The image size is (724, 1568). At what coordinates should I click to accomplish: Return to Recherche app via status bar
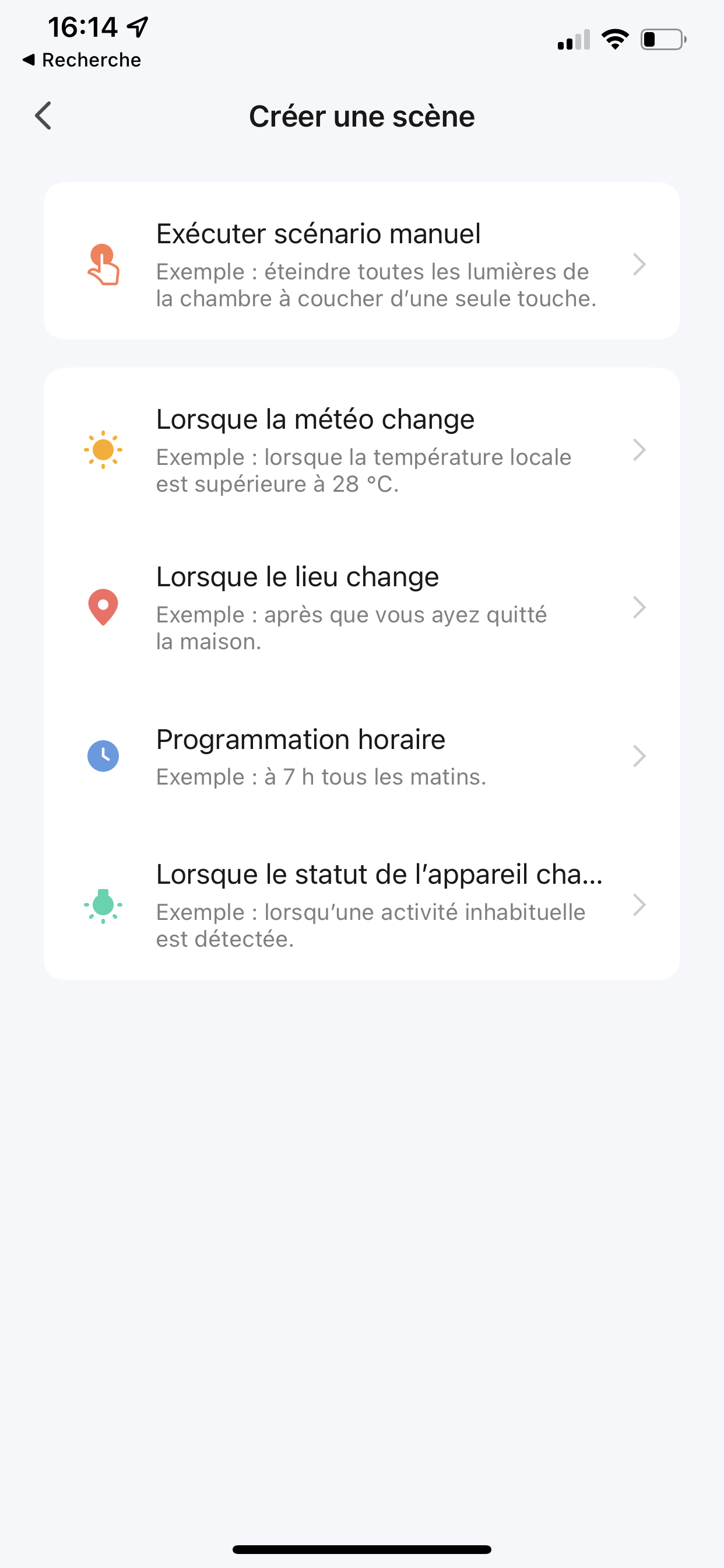click(x=82, y=60)
